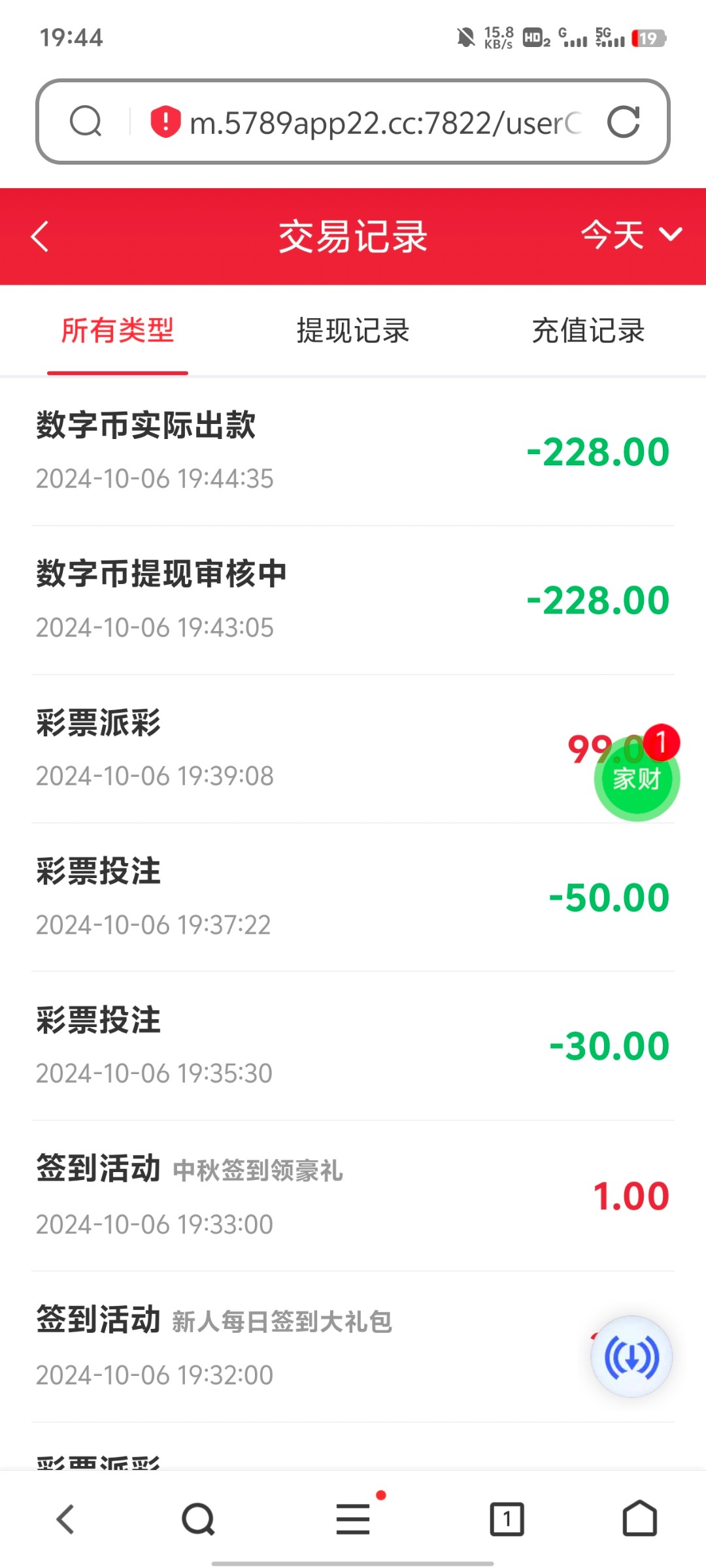Tap the blue download floating button
Image resolution: width=706 pixels, height=1568 pixels.
click(631, 1356)
